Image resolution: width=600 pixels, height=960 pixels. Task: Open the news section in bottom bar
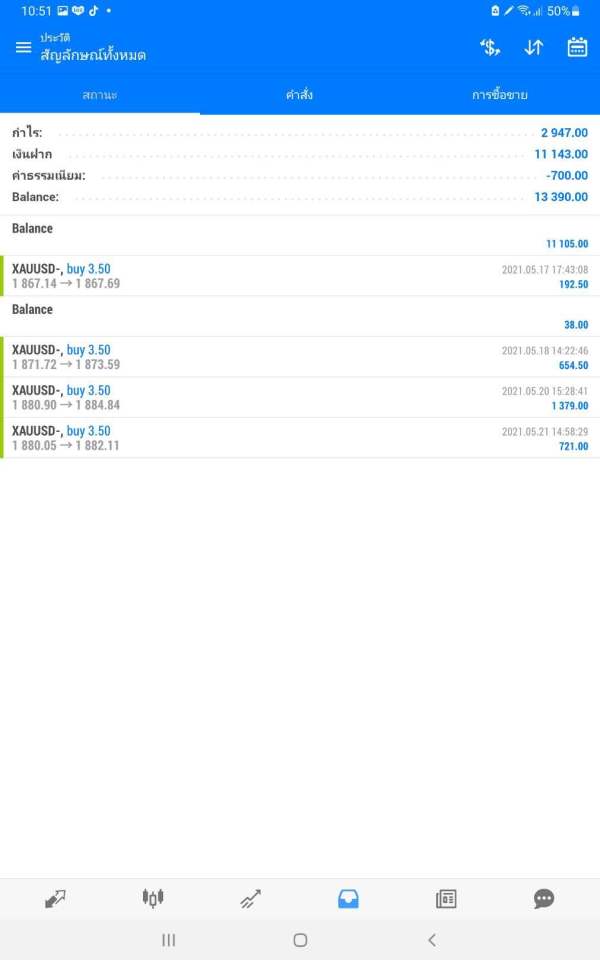[x=446, y=899]
